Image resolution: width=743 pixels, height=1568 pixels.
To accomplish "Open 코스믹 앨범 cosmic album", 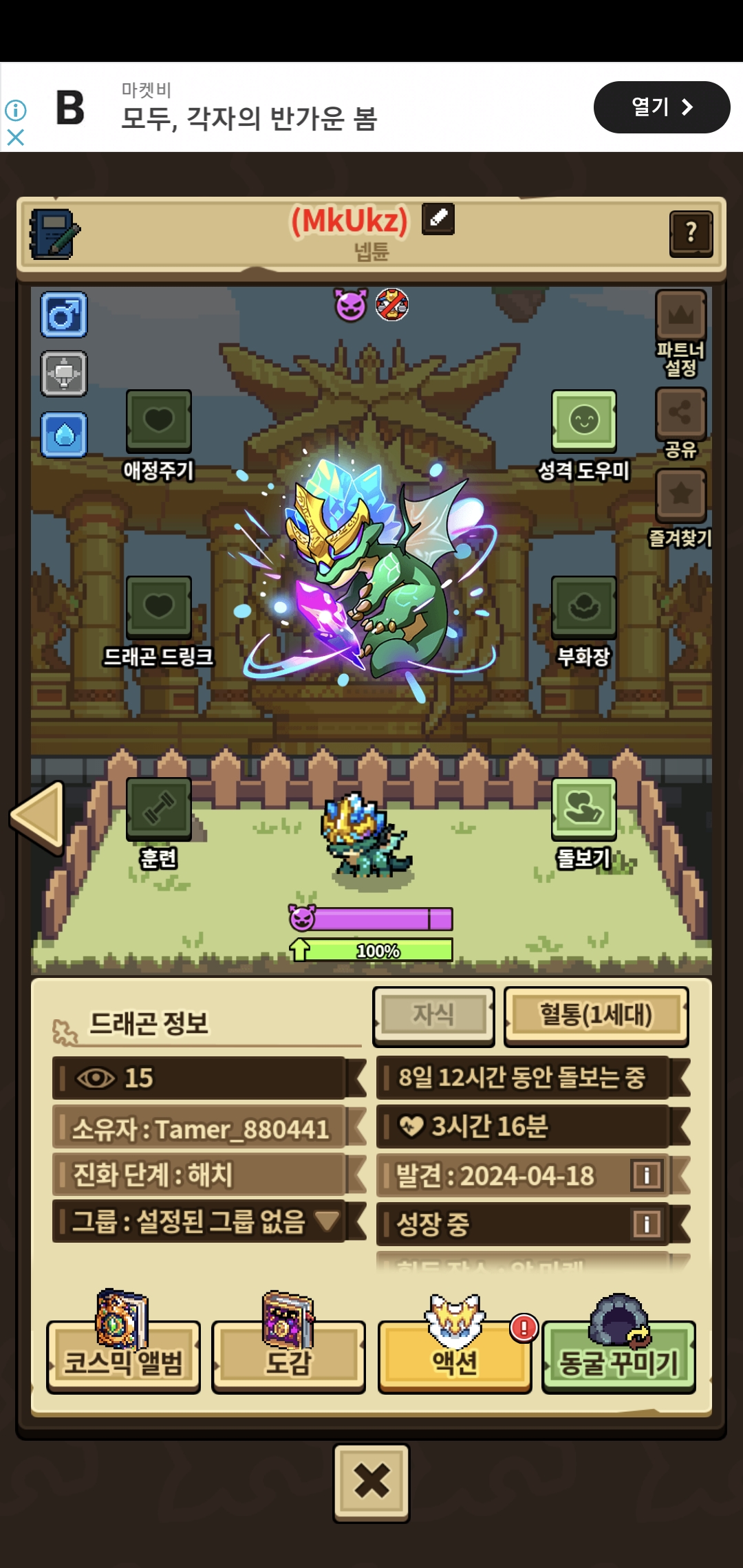I will (124, 1356).
